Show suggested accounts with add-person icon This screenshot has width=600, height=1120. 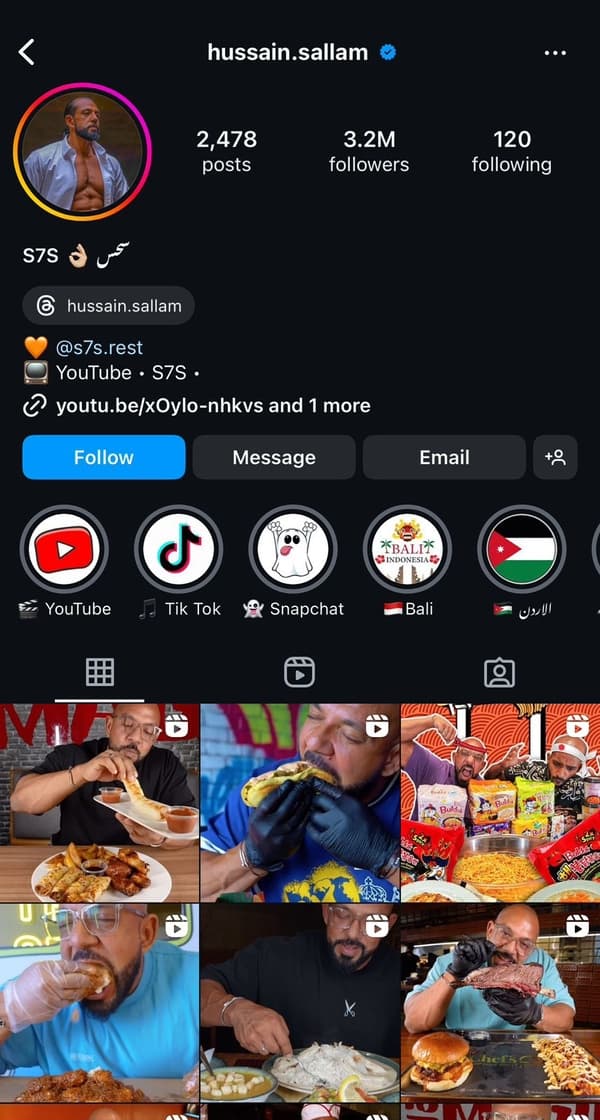(x=555, y=457)
